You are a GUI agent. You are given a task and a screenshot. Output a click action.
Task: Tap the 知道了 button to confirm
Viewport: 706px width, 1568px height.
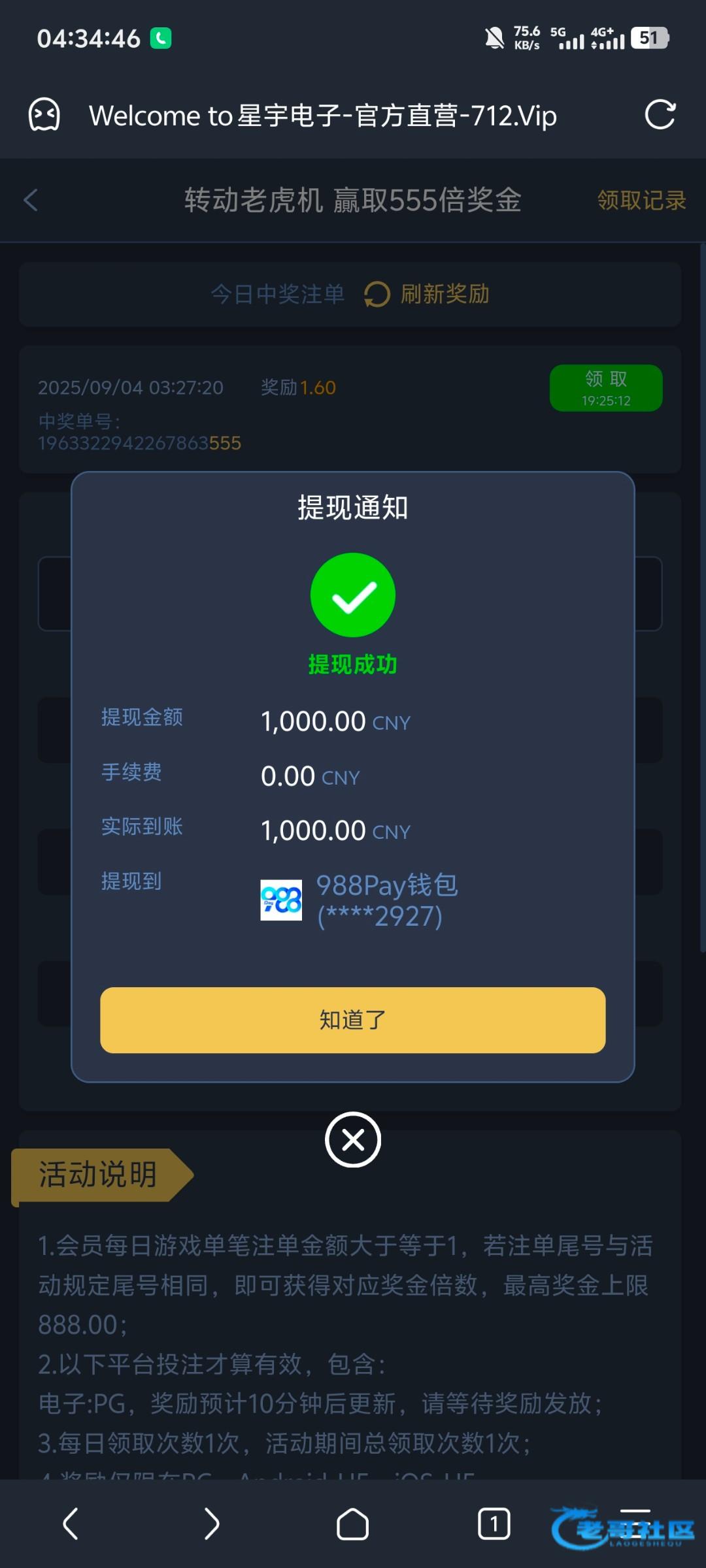point(352,1020)
